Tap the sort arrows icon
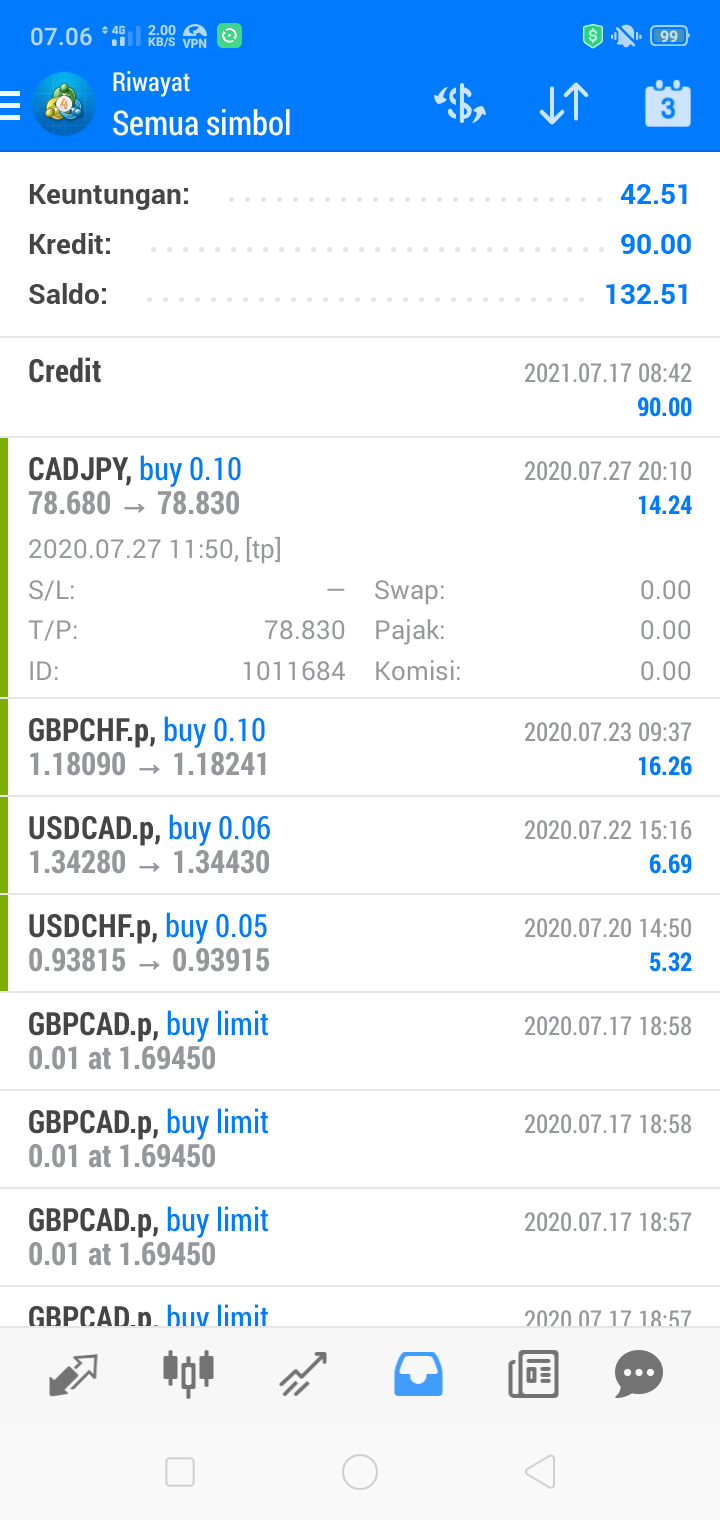Image resolution: width=720 pixels, height=1520 pixels. coord(563,104)
